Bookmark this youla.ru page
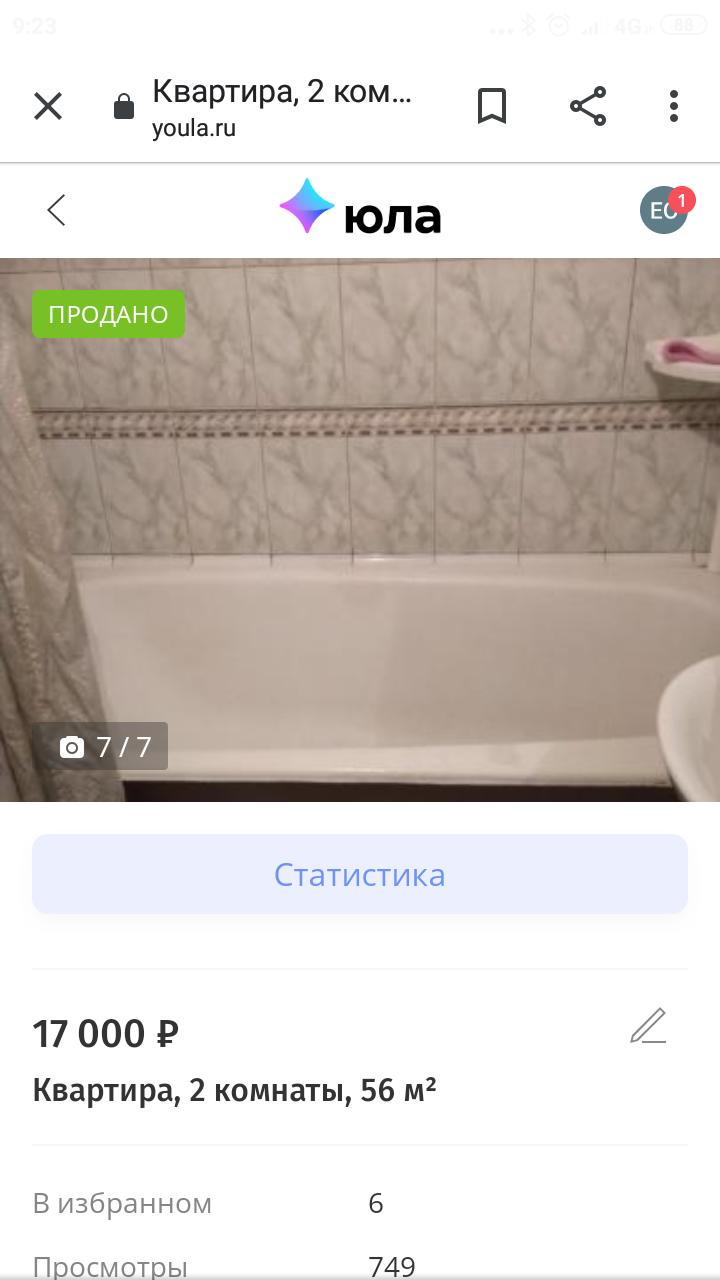This screenshot has height=1280, width=720. point(492,106)
